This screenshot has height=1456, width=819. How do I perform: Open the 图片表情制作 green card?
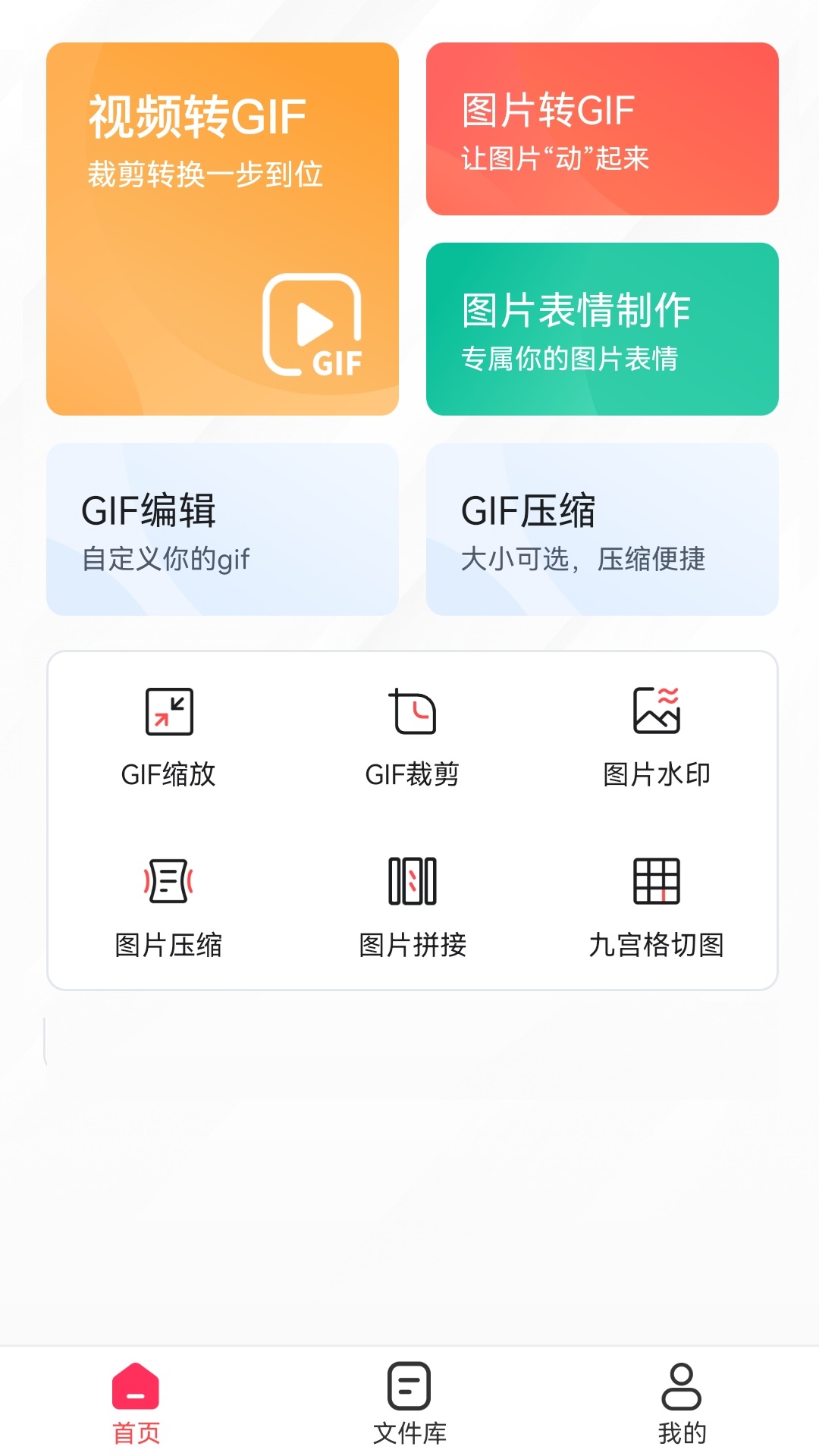(x=601, y=326)
